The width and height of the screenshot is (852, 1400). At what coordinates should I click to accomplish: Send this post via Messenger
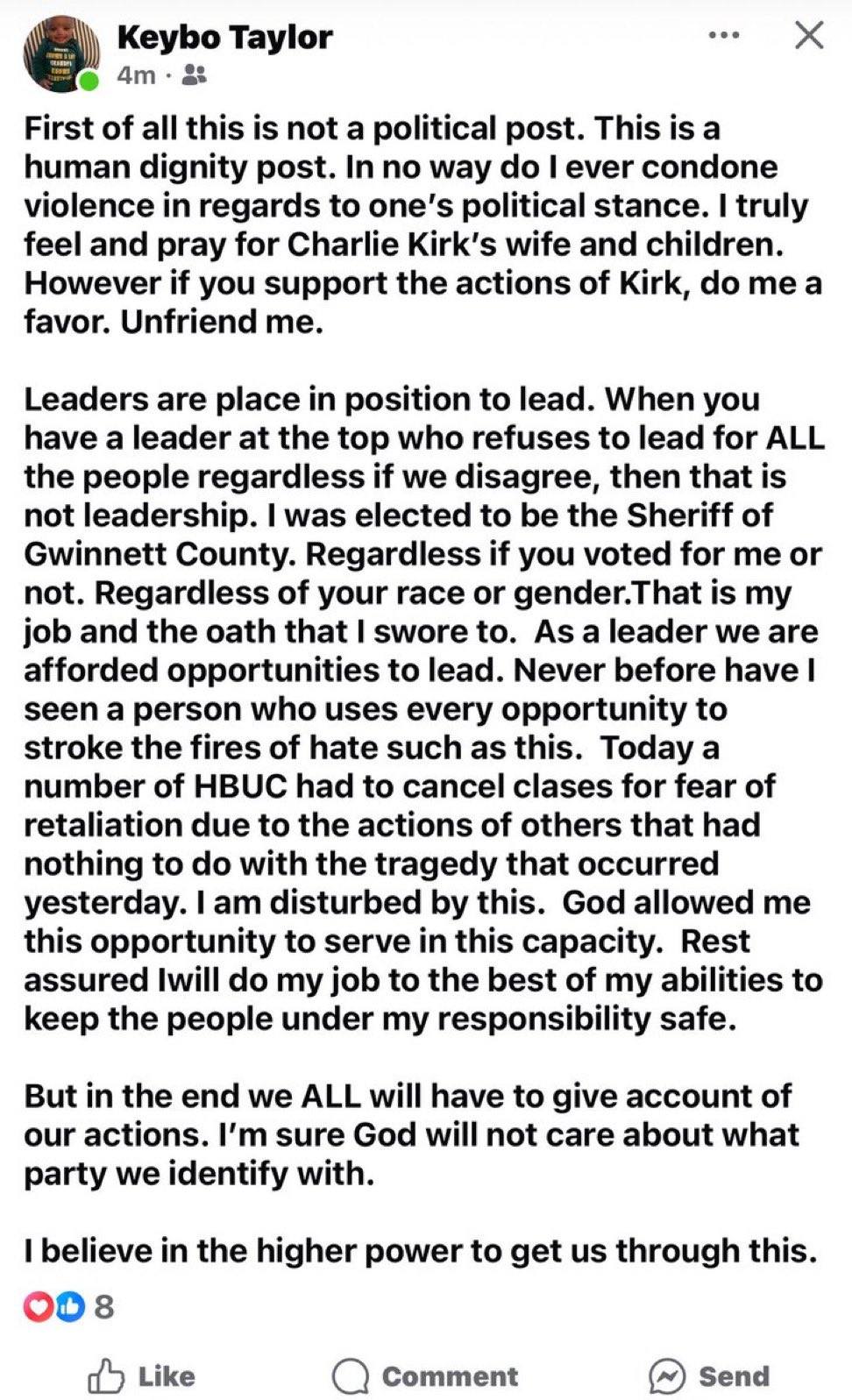[708, 1375]
